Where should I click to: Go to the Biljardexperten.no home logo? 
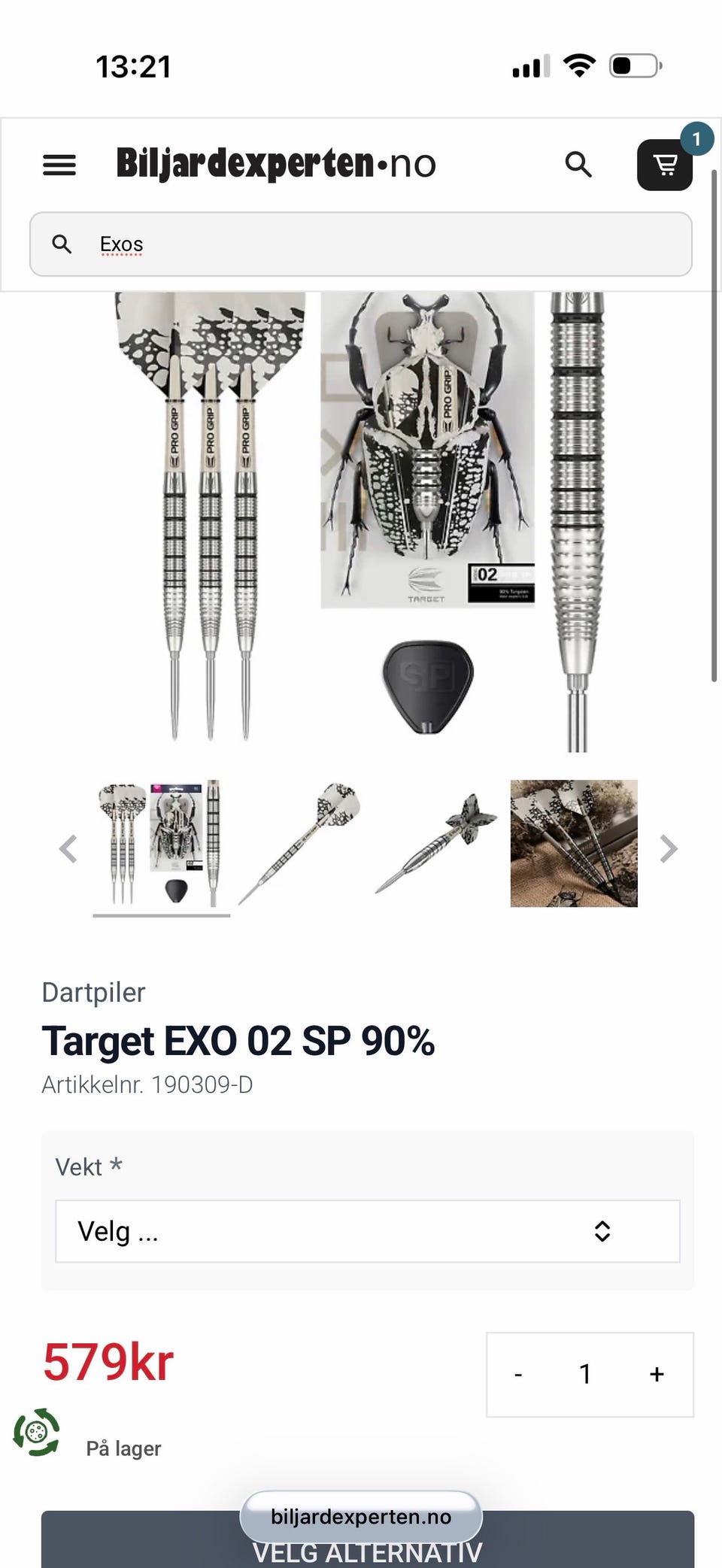point(276,163)
